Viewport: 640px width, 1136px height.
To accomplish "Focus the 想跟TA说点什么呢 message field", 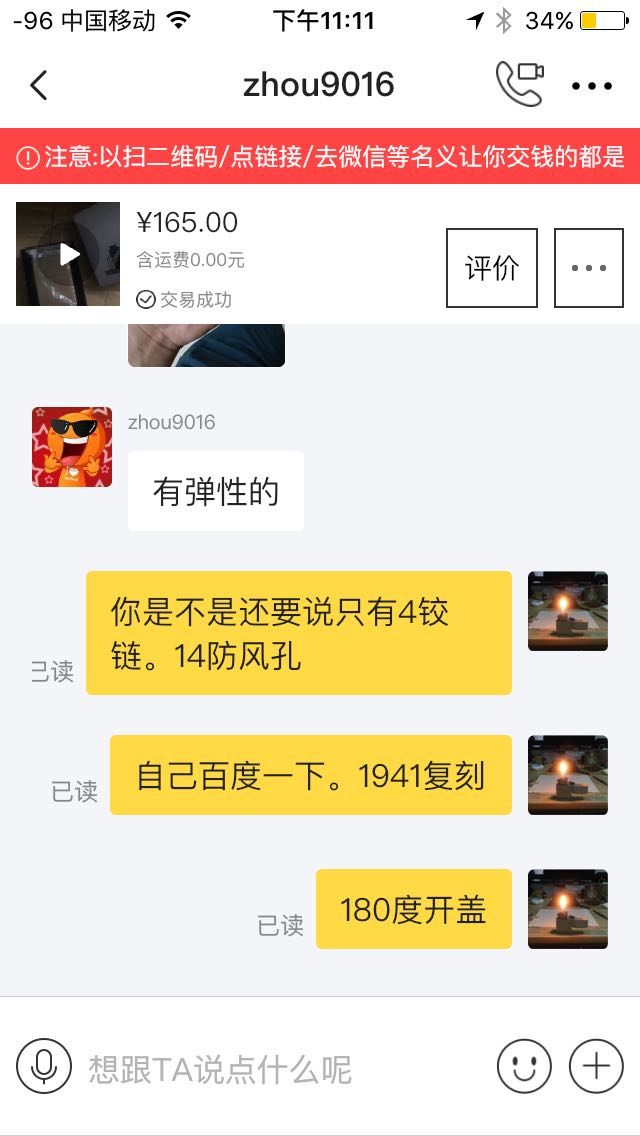I will click(x=280, y=1068).
